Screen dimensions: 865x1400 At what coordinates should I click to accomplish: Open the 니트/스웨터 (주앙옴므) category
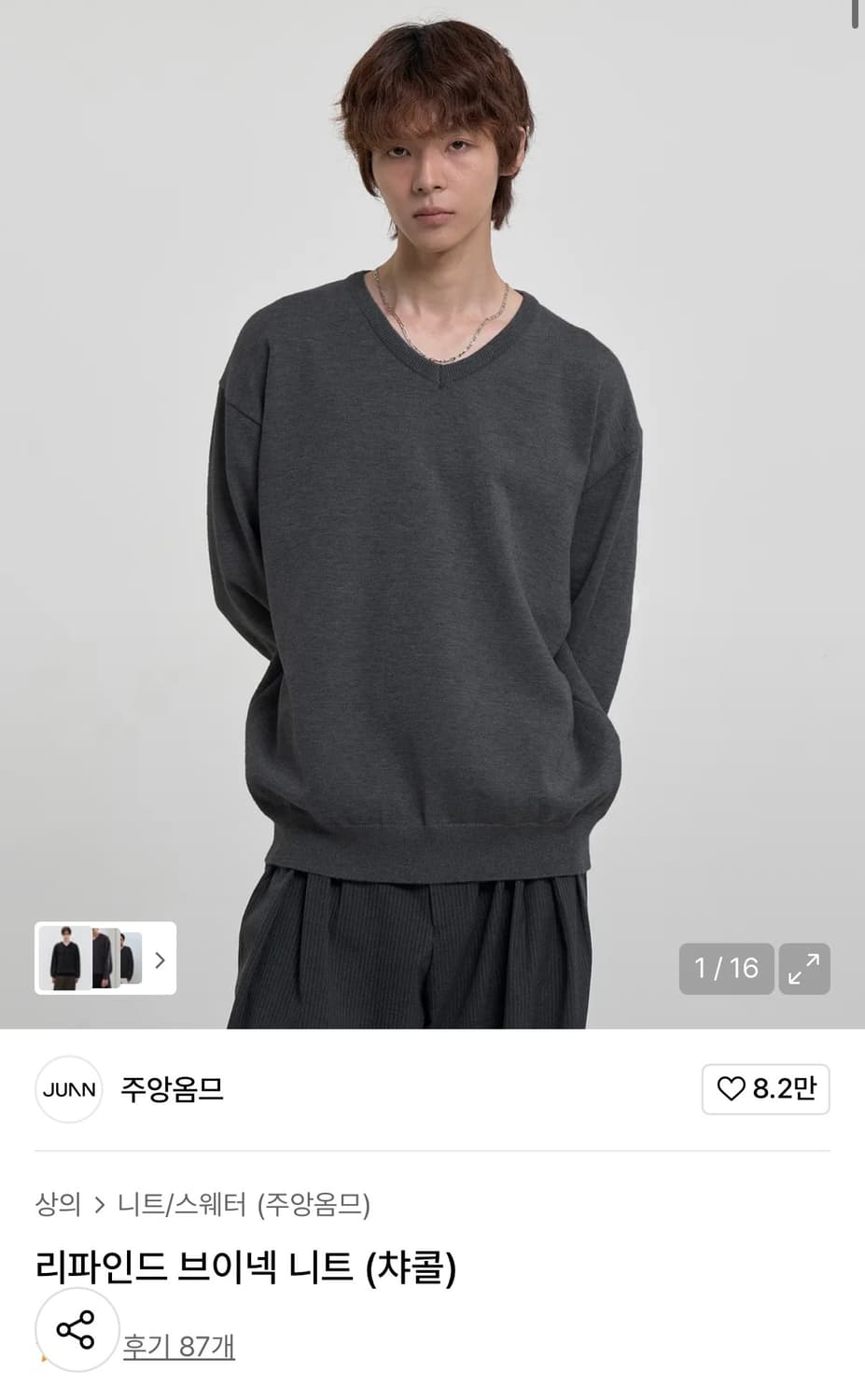click(244, 1204)
